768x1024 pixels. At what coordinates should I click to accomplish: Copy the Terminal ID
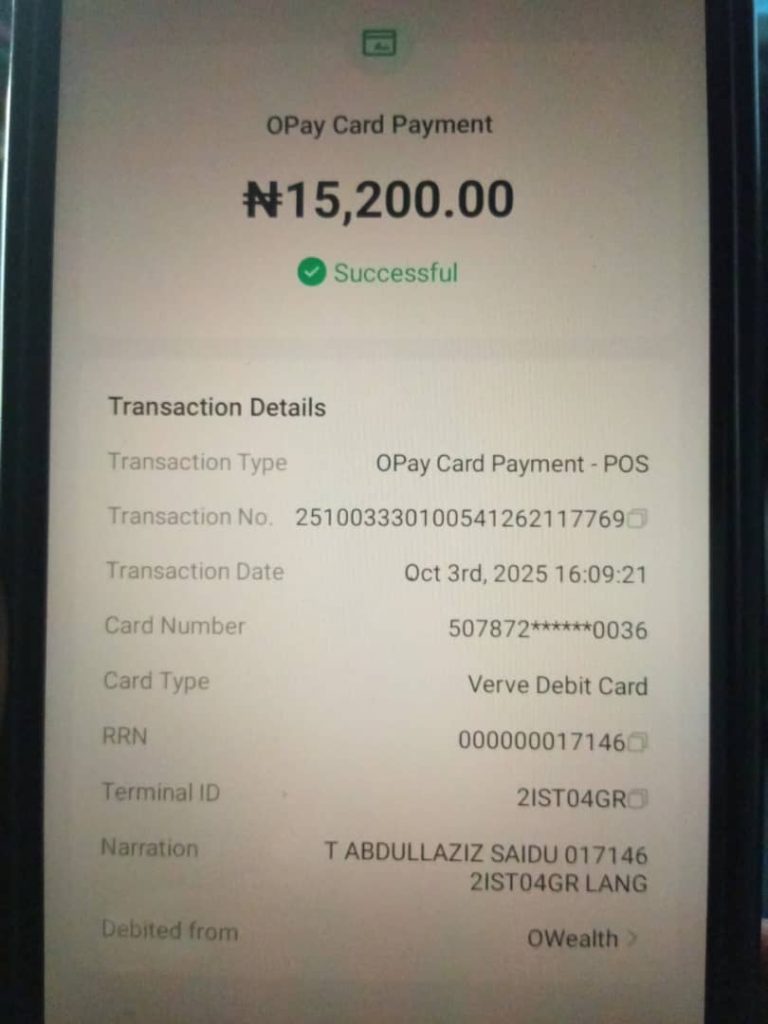(x=638, y=798)
